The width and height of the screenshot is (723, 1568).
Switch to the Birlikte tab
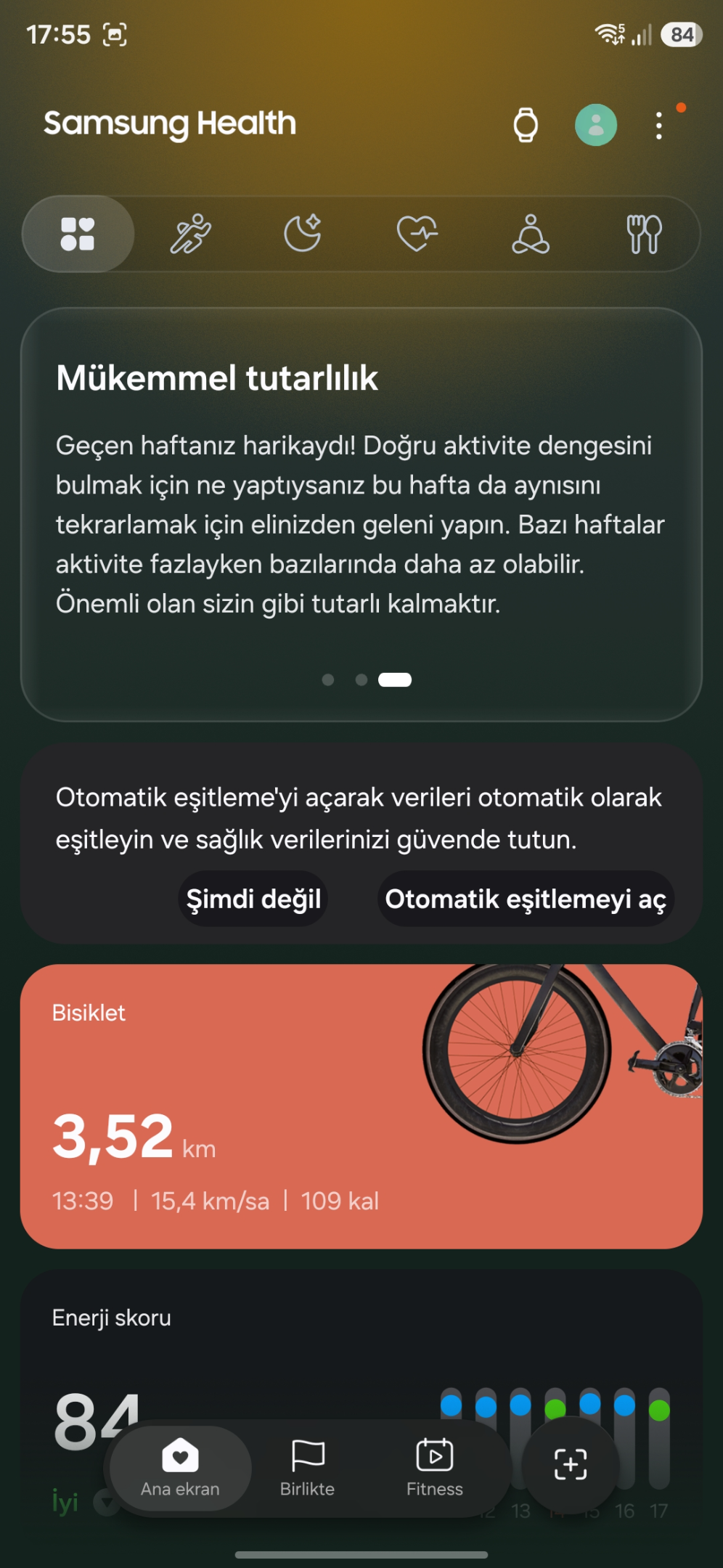pyautogui.click(x=308, y=1469)
